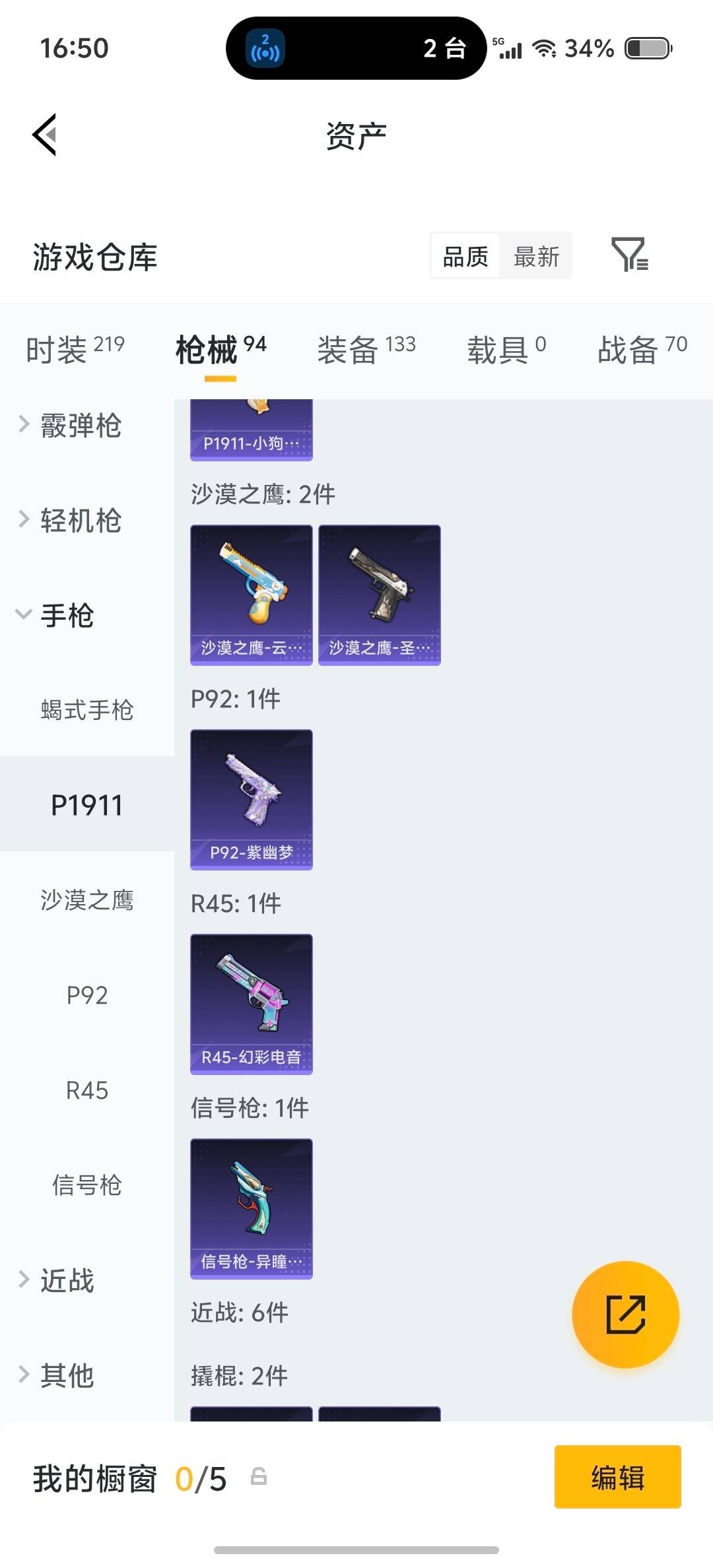Select P1911 in the sidebar

click(x=87, y=805)
